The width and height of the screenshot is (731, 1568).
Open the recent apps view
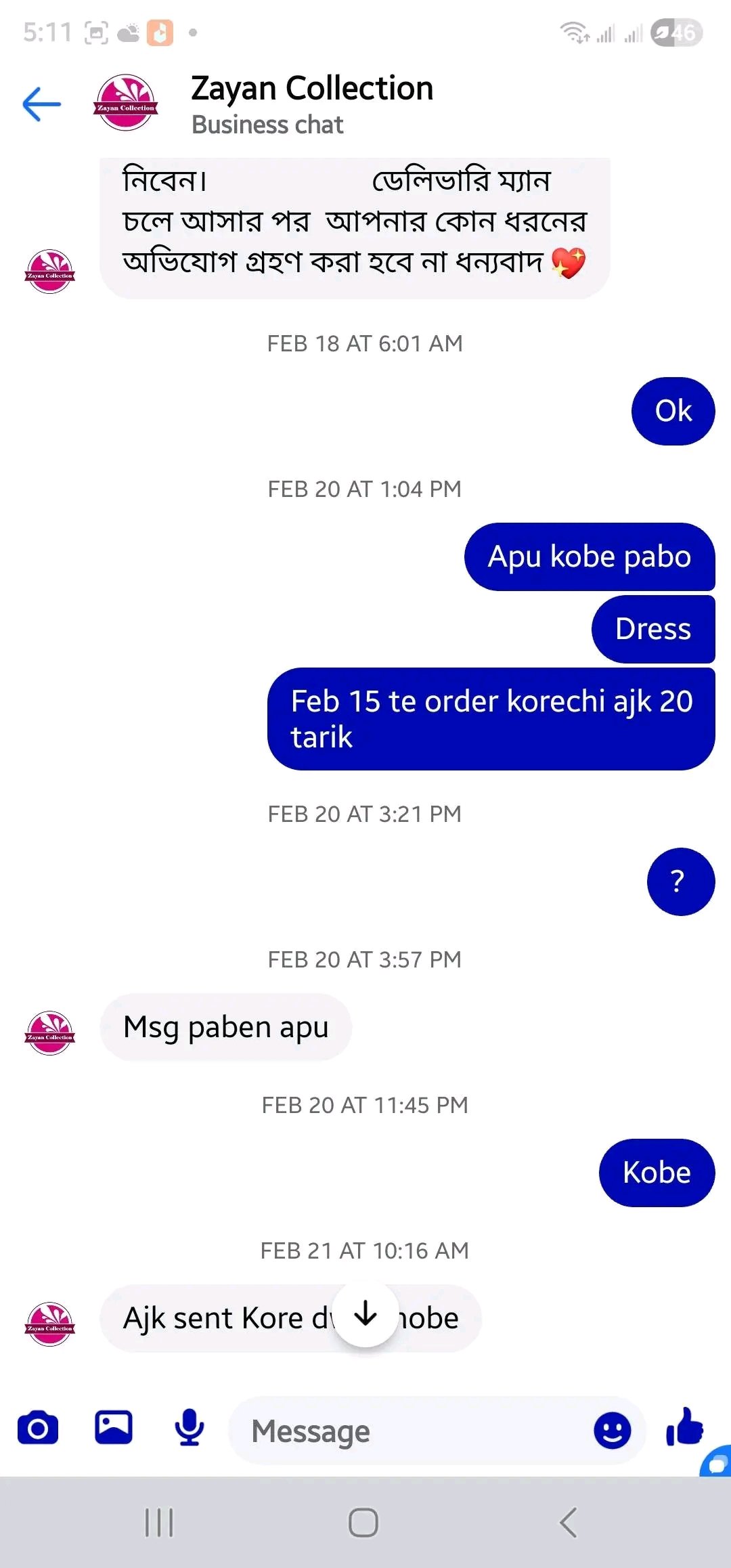(x=160, y=1523)
